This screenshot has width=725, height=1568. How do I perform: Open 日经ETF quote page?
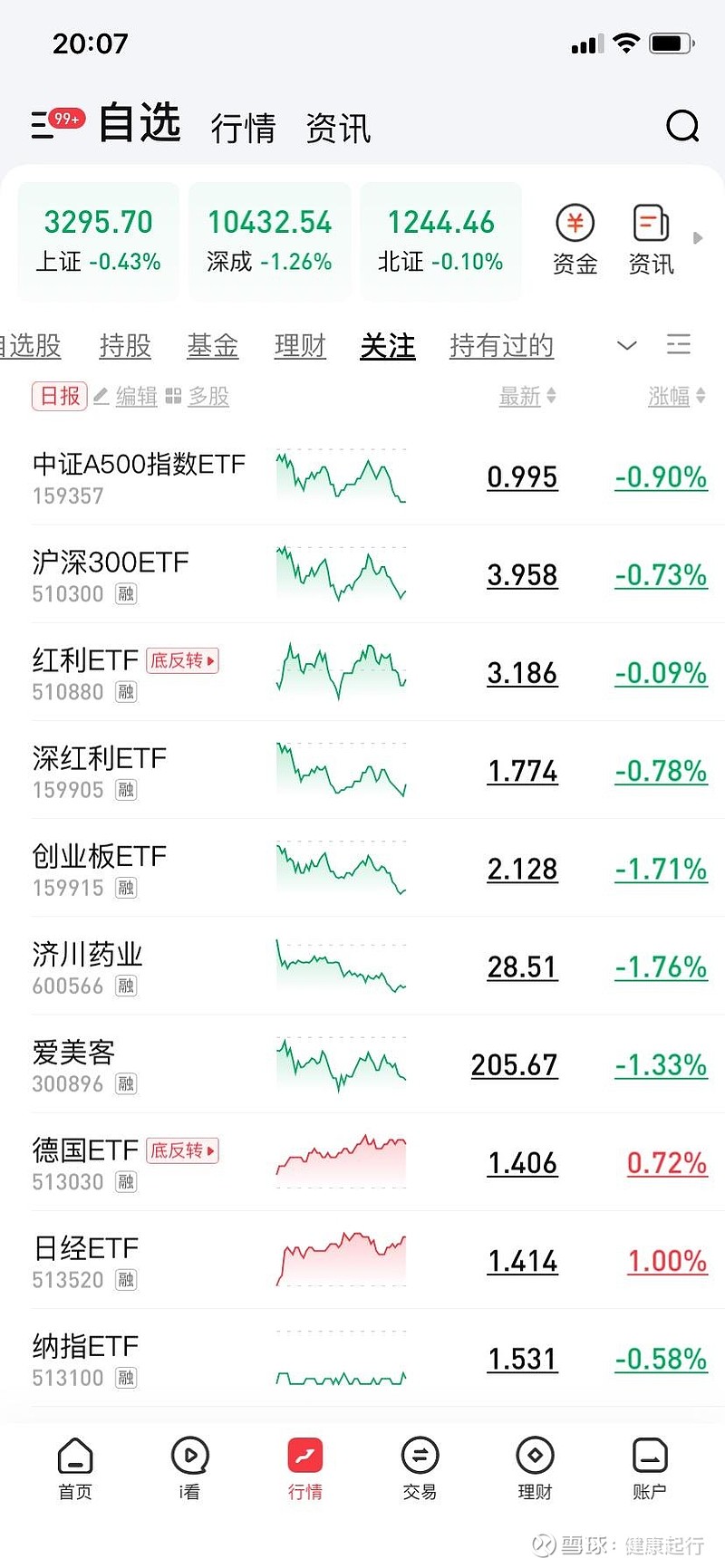point(86,1260)
